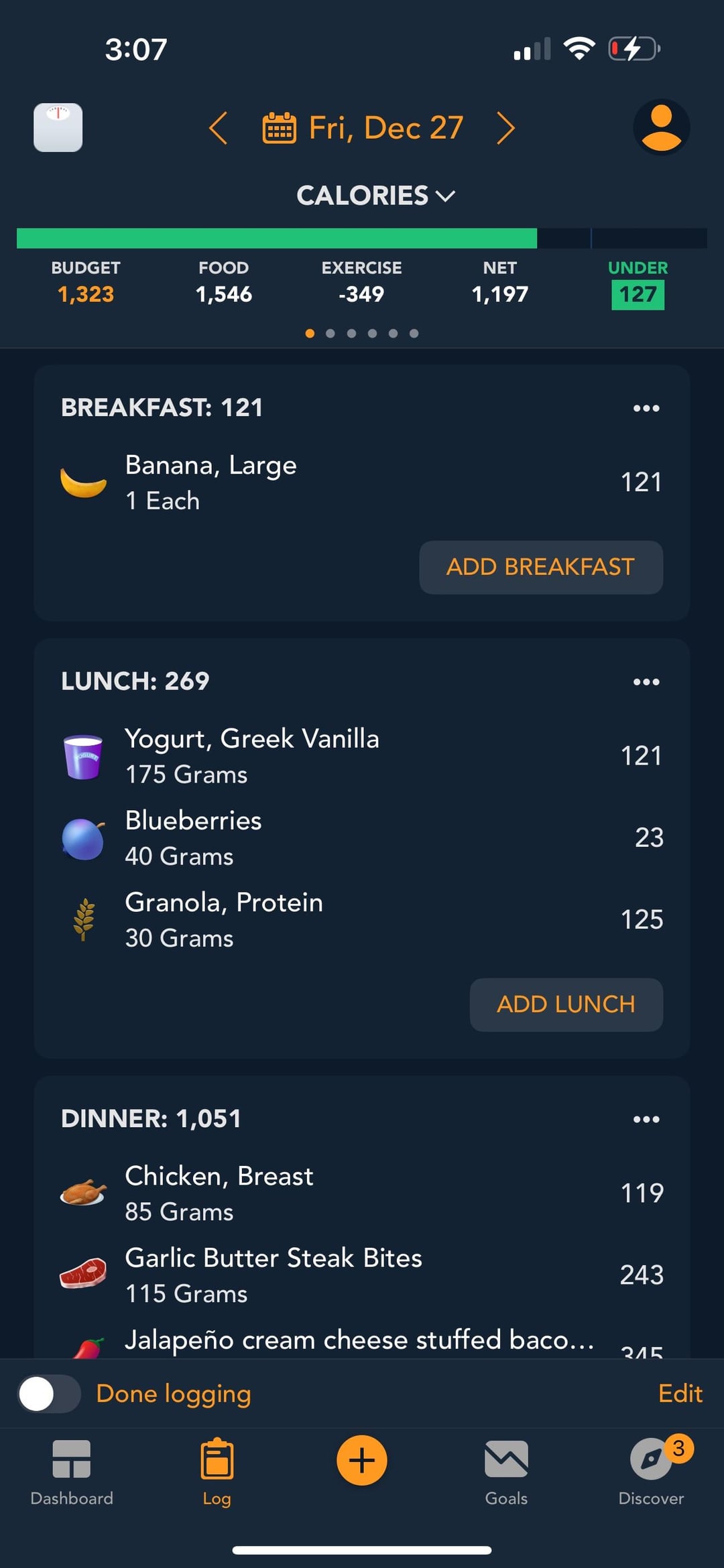The height and width of the screenshot is (1568, 724).
Task: Go to the previous day arrow
Action: click(x=218, y=128)
